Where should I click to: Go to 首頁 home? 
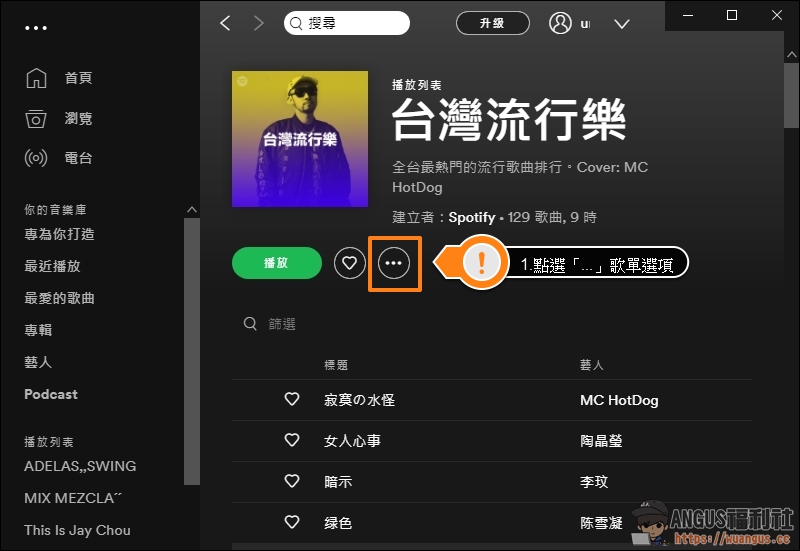pos(77,78)
